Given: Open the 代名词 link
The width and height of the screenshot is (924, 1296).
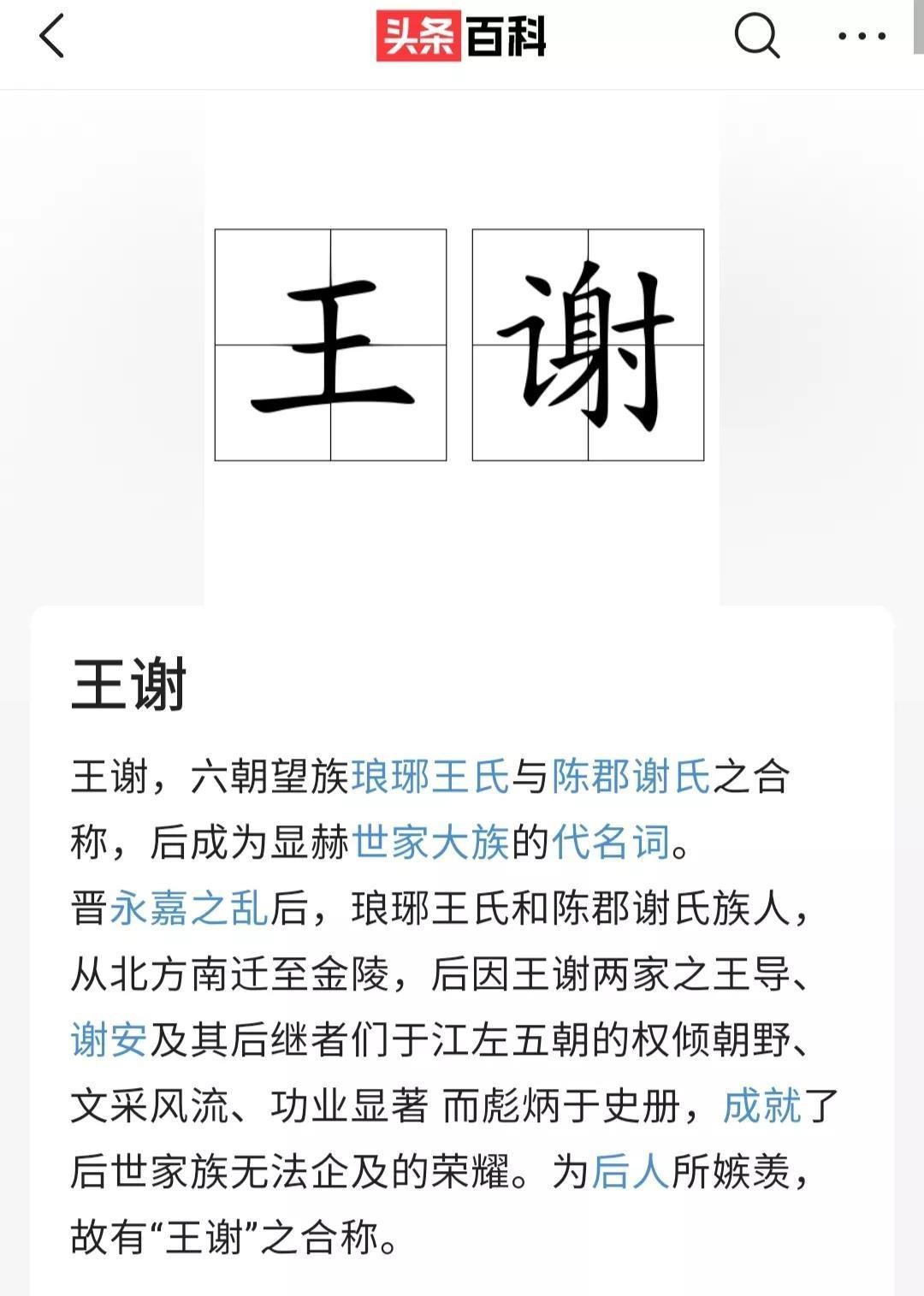Looking at the screenshot, I should tap(610, 843).
